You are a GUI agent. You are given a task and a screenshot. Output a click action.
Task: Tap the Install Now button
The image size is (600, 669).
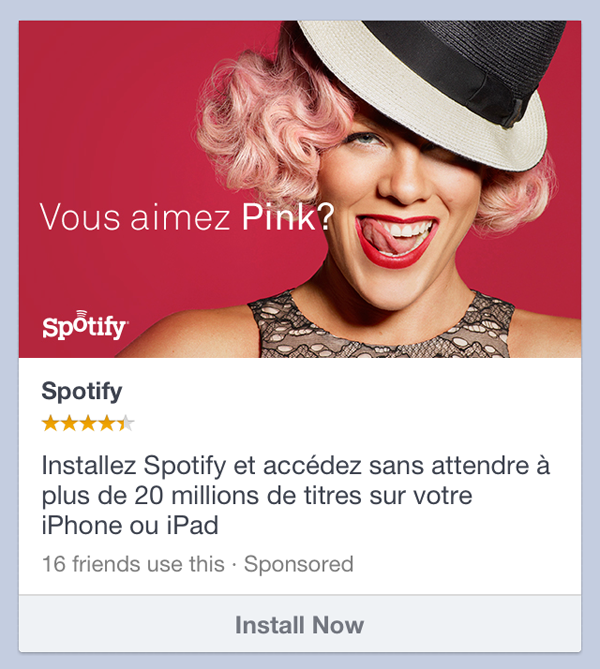click(x=299, y=626)
